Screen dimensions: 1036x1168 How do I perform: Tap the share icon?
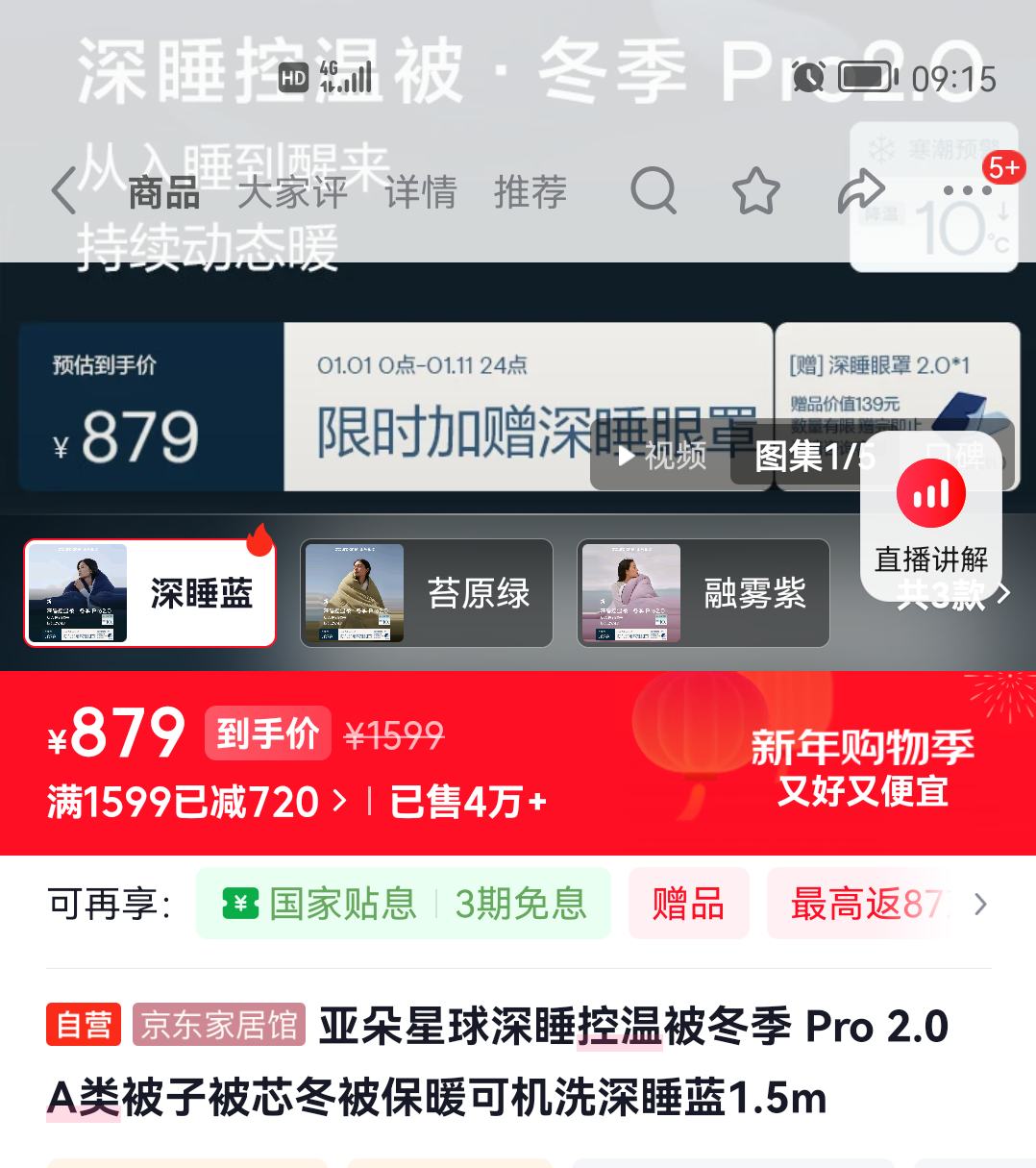click(859, 191)
